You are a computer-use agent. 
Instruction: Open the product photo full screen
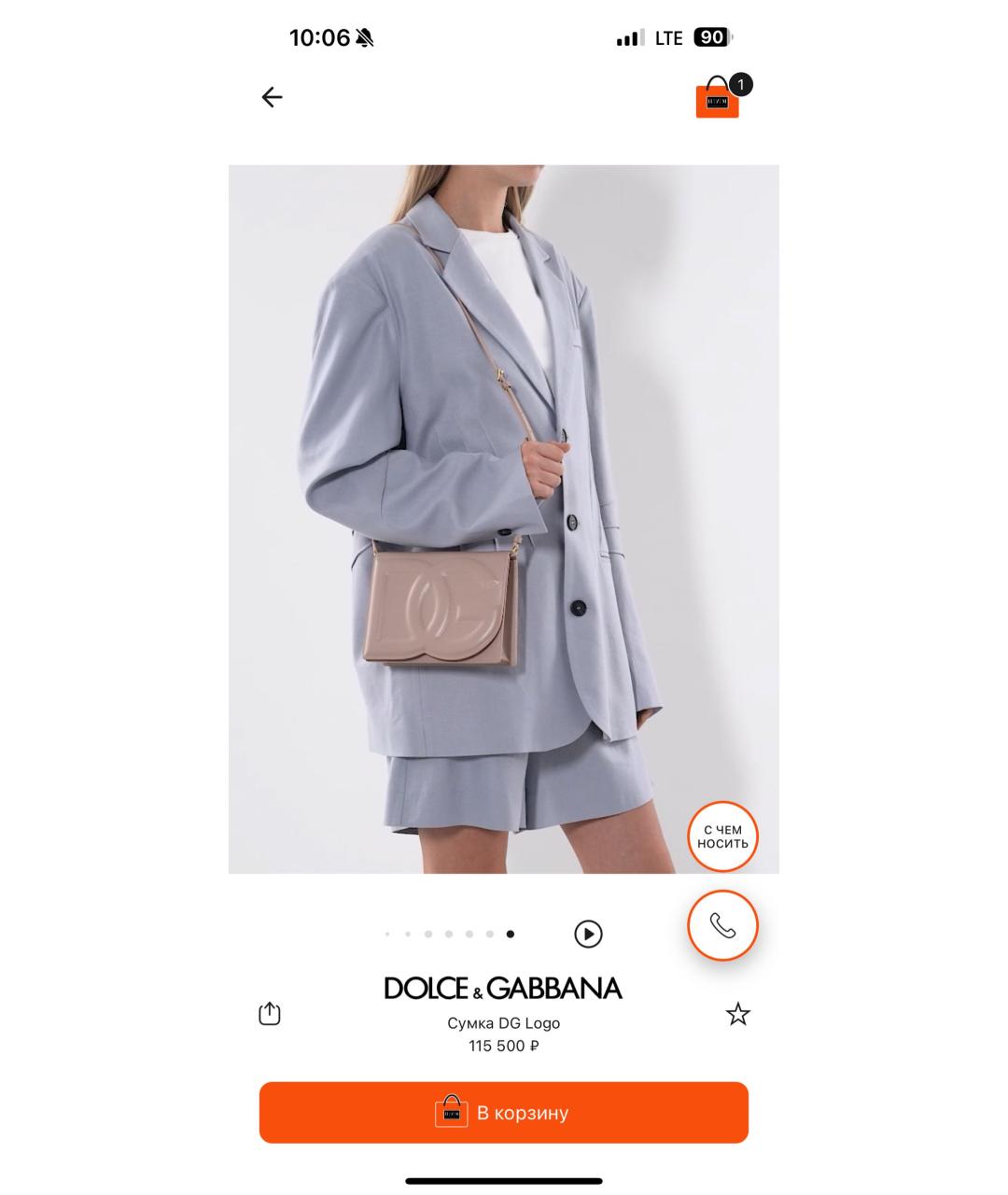click(504, 519)
